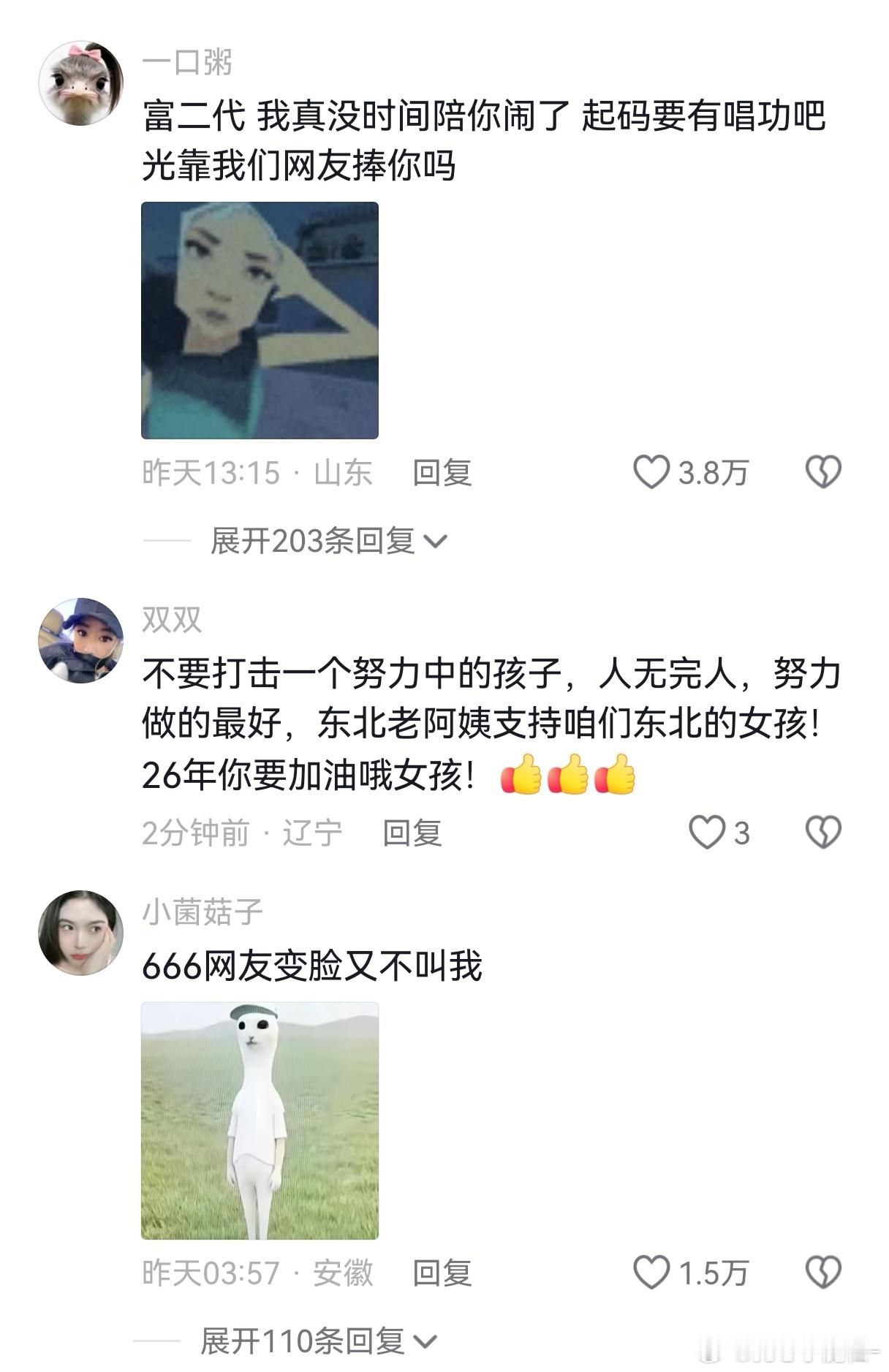
Task: View attached image in 一口粥's comment
Action: (260, 319)
